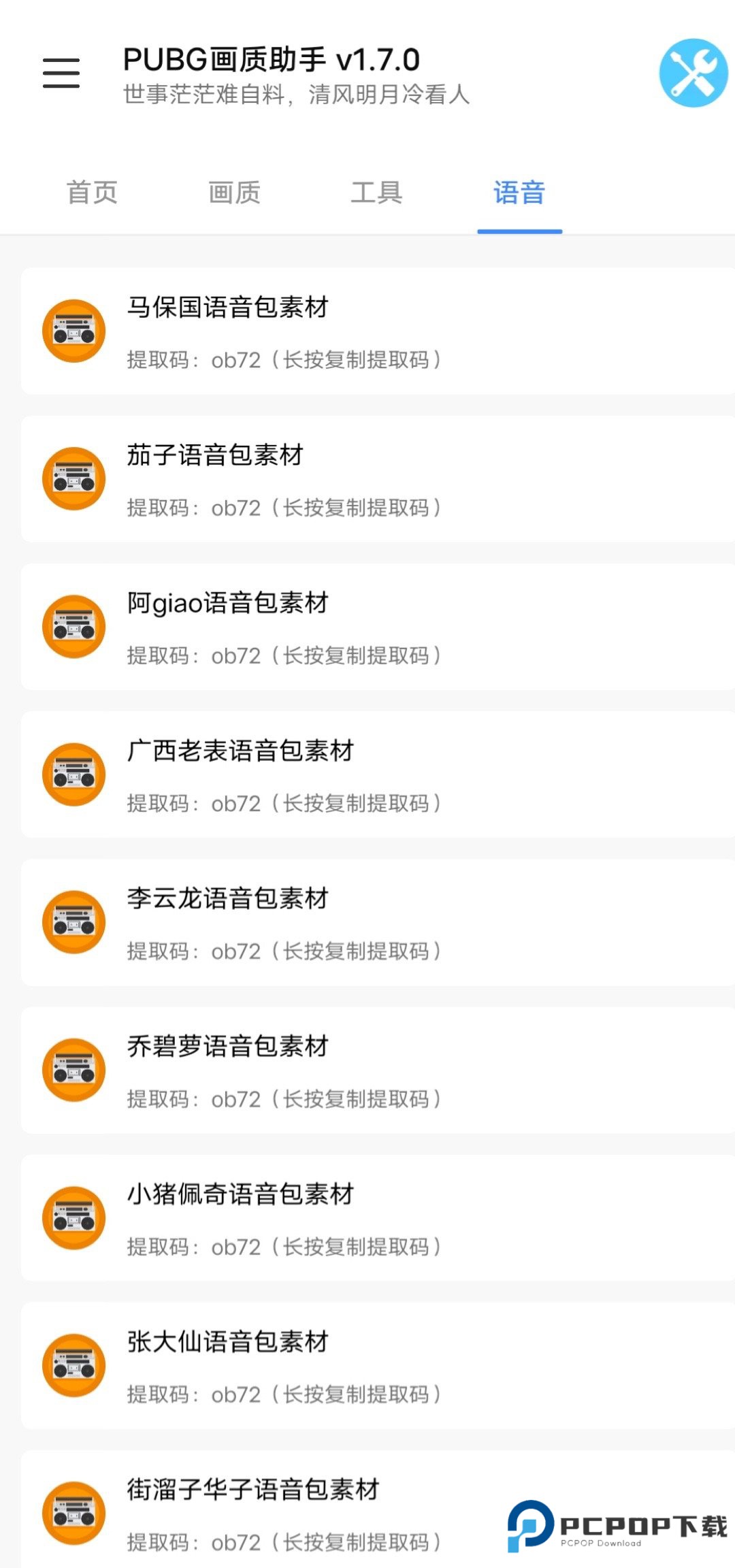The height and width of the screenshot is (1568, 735).
Task: Open the hamburger navigation menu
Action: (x=61, y=71)
